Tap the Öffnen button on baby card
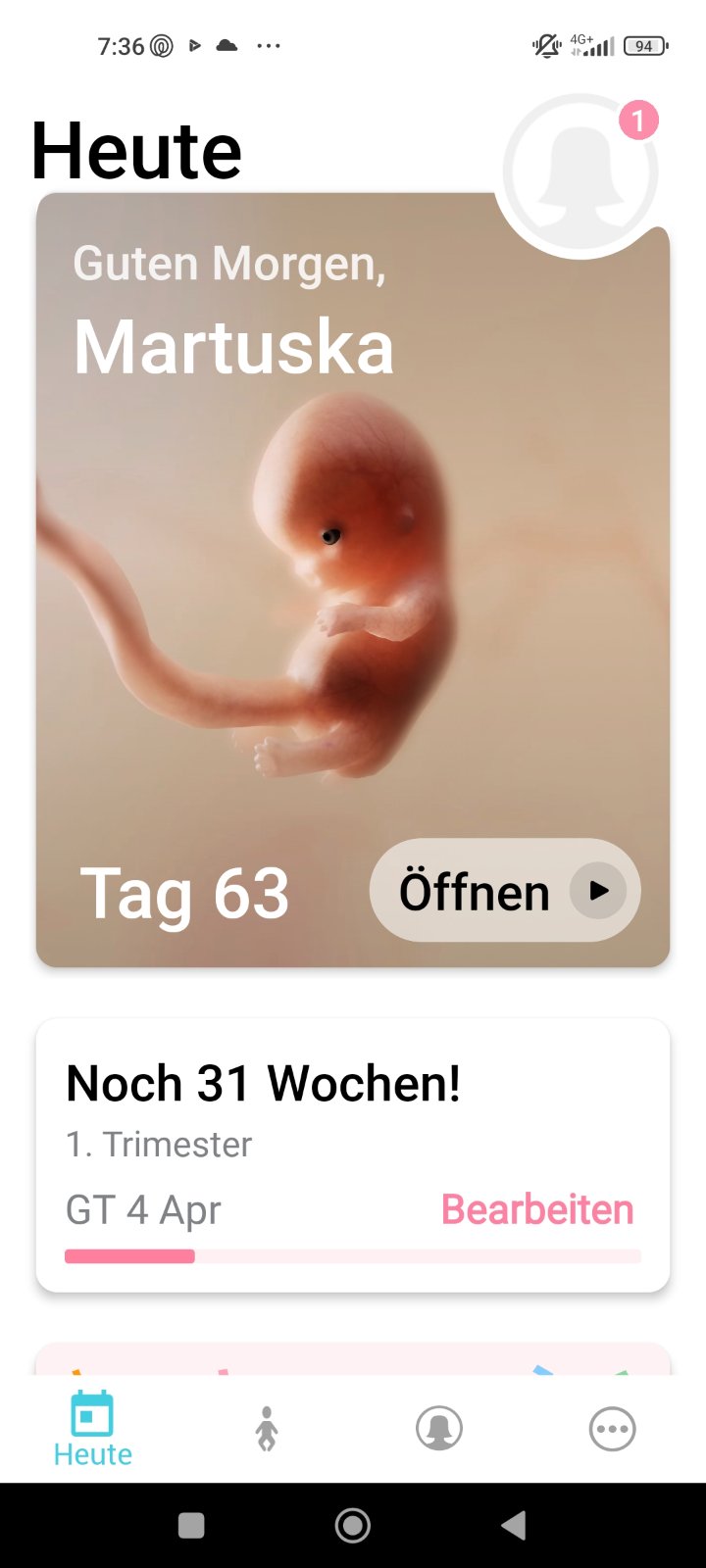The image size is (706, 1568). coord(504,891)
